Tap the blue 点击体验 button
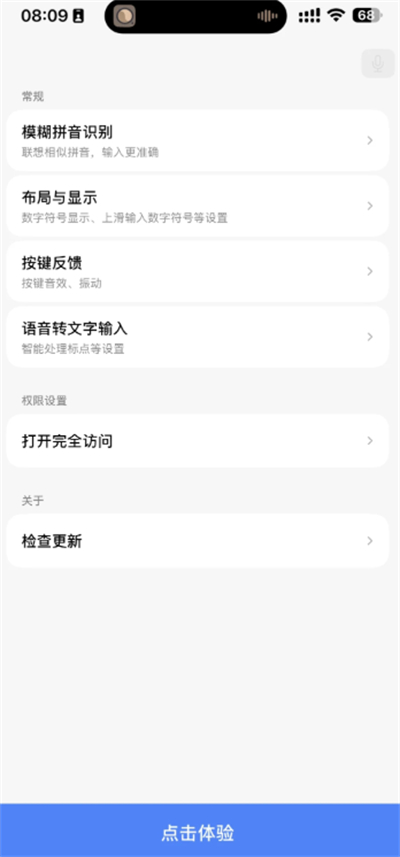The image size is (400, 857). [x=200, y=830]
